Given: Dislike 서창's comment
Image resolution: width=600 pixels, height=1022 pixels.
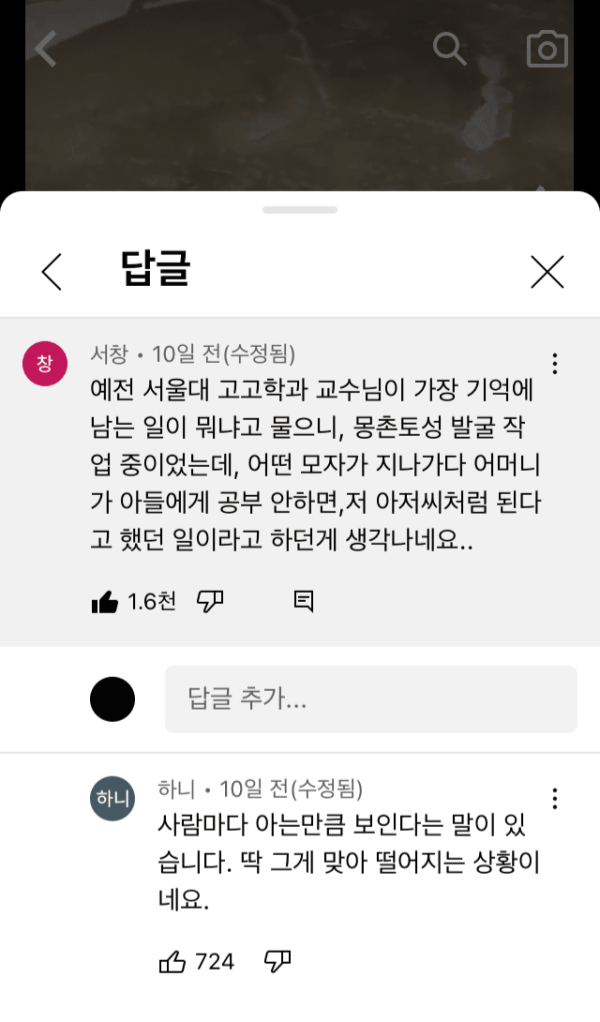Looking at the screenshot, I should [210, 601].
